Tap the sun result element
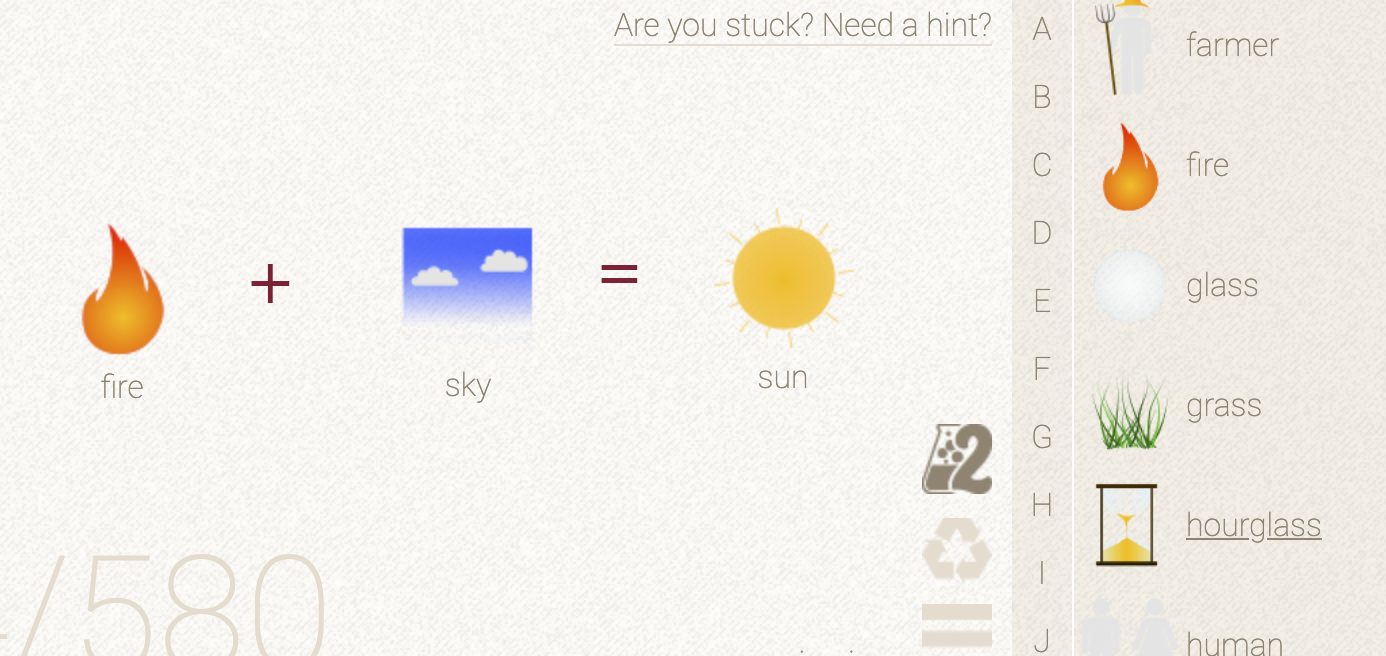The width and height of the screenshot is (1386, 656). (783, 278)
